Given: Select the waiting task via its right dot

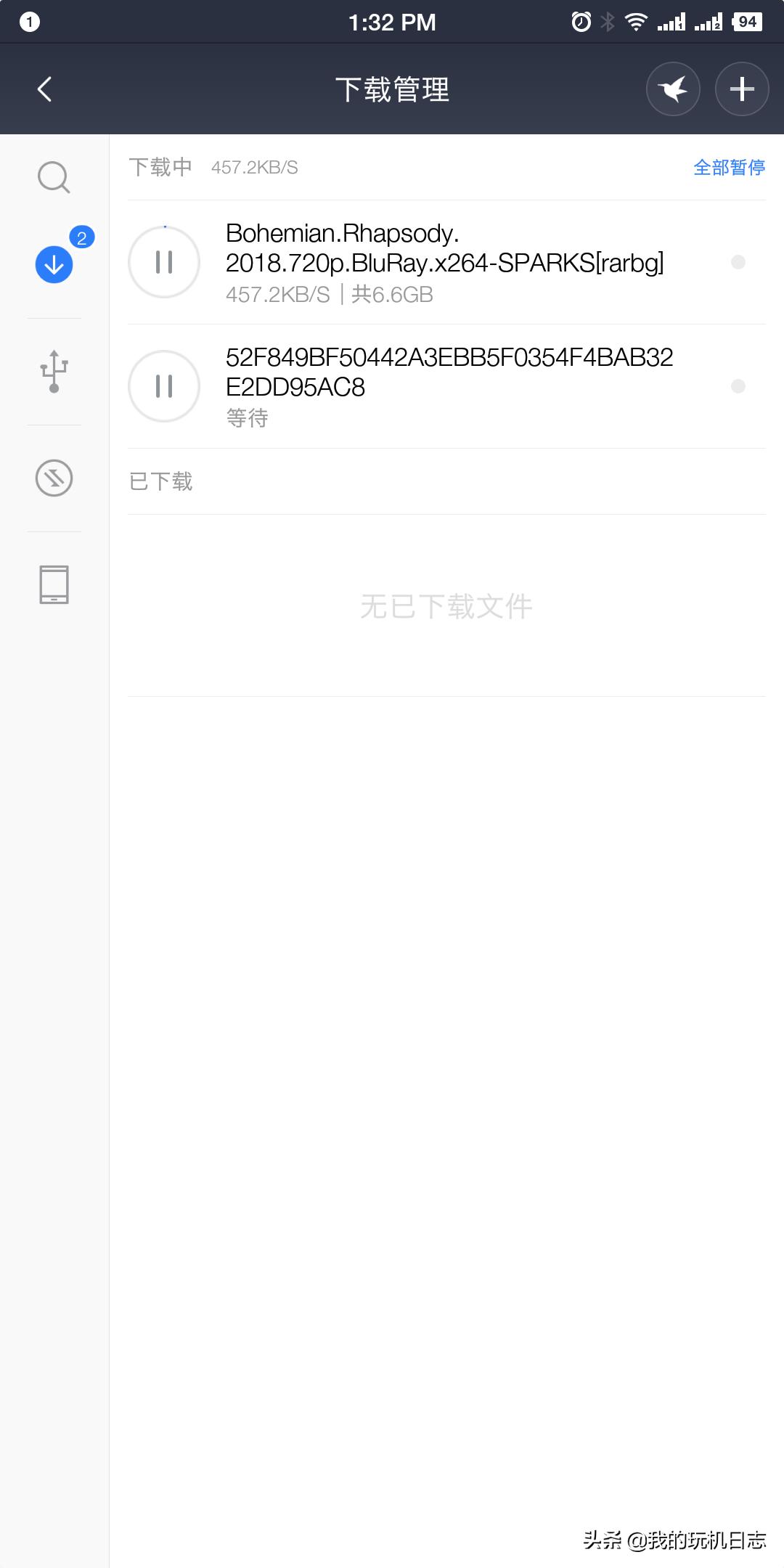Looking at the screenshot, I should coord(739,386).
